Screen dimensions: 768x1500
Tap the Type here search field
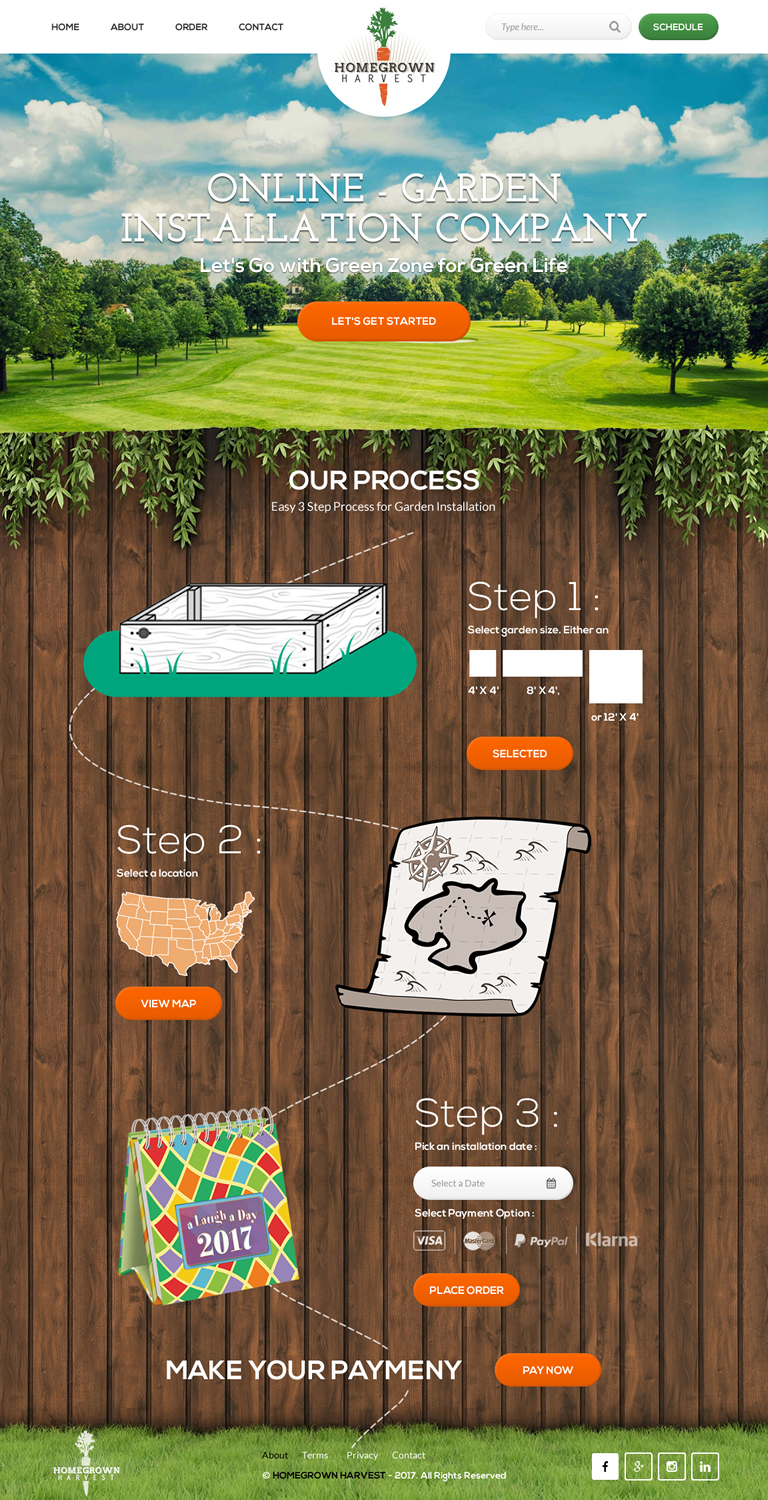[x=550, y=27]
